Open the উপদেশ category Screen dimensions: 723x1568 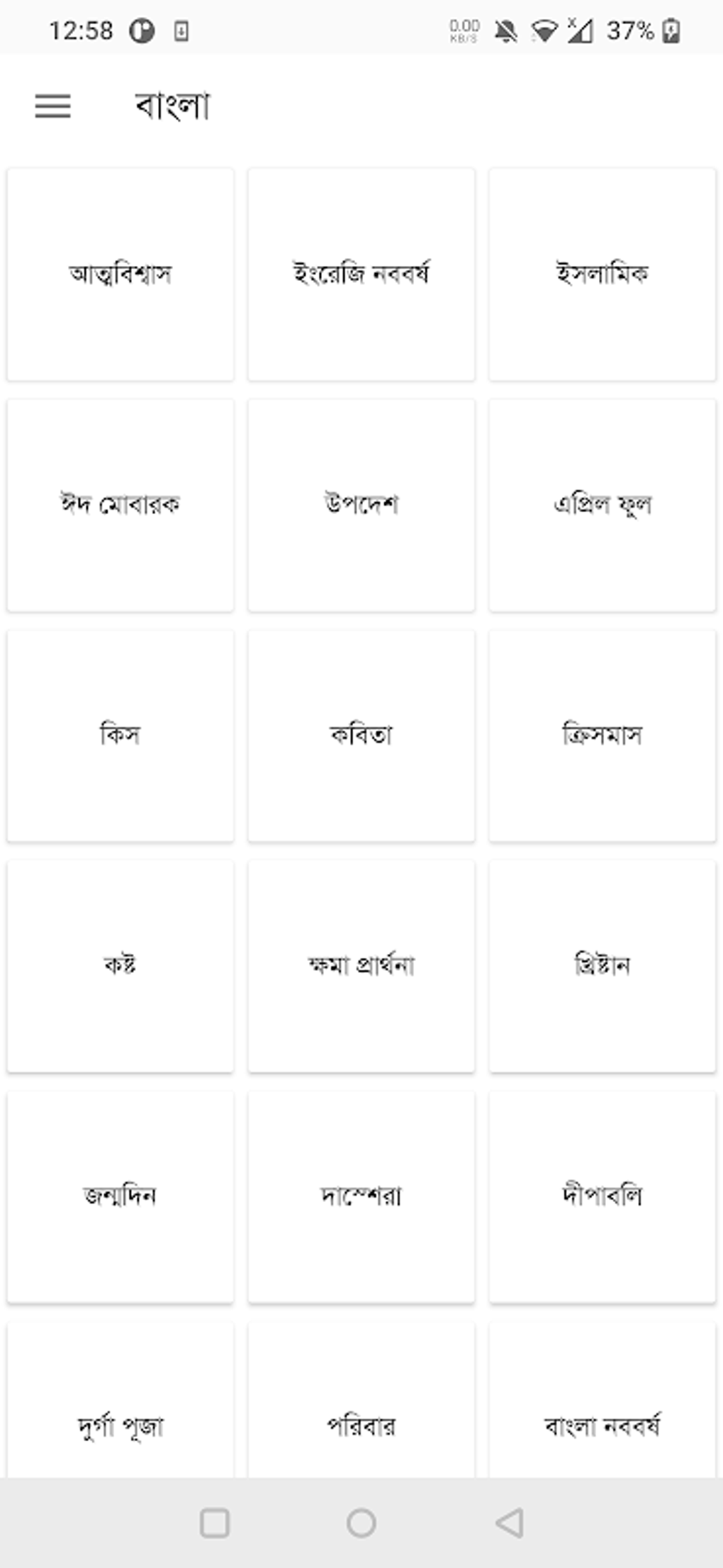pyautogui.click(x=361, y=505)
